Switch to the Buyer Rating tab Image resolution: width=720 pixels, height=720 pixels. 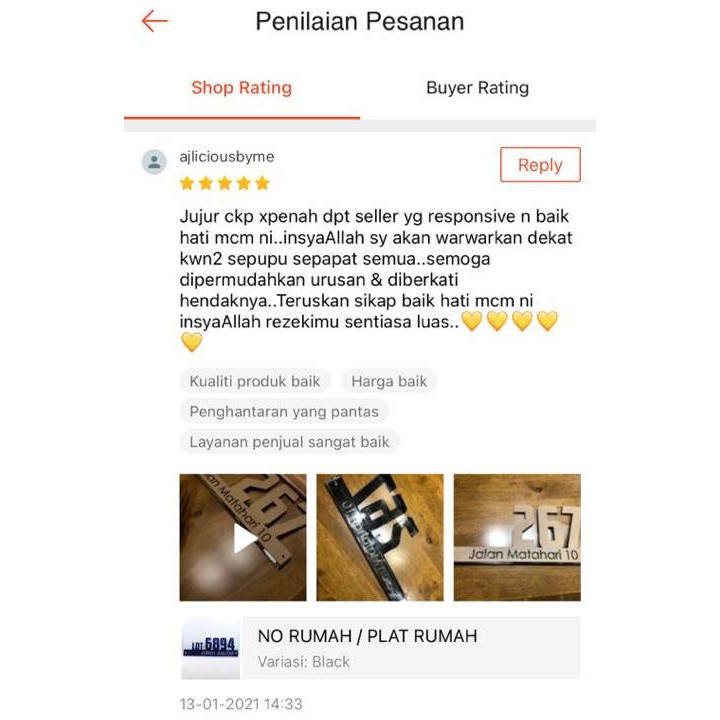point(478,88)
